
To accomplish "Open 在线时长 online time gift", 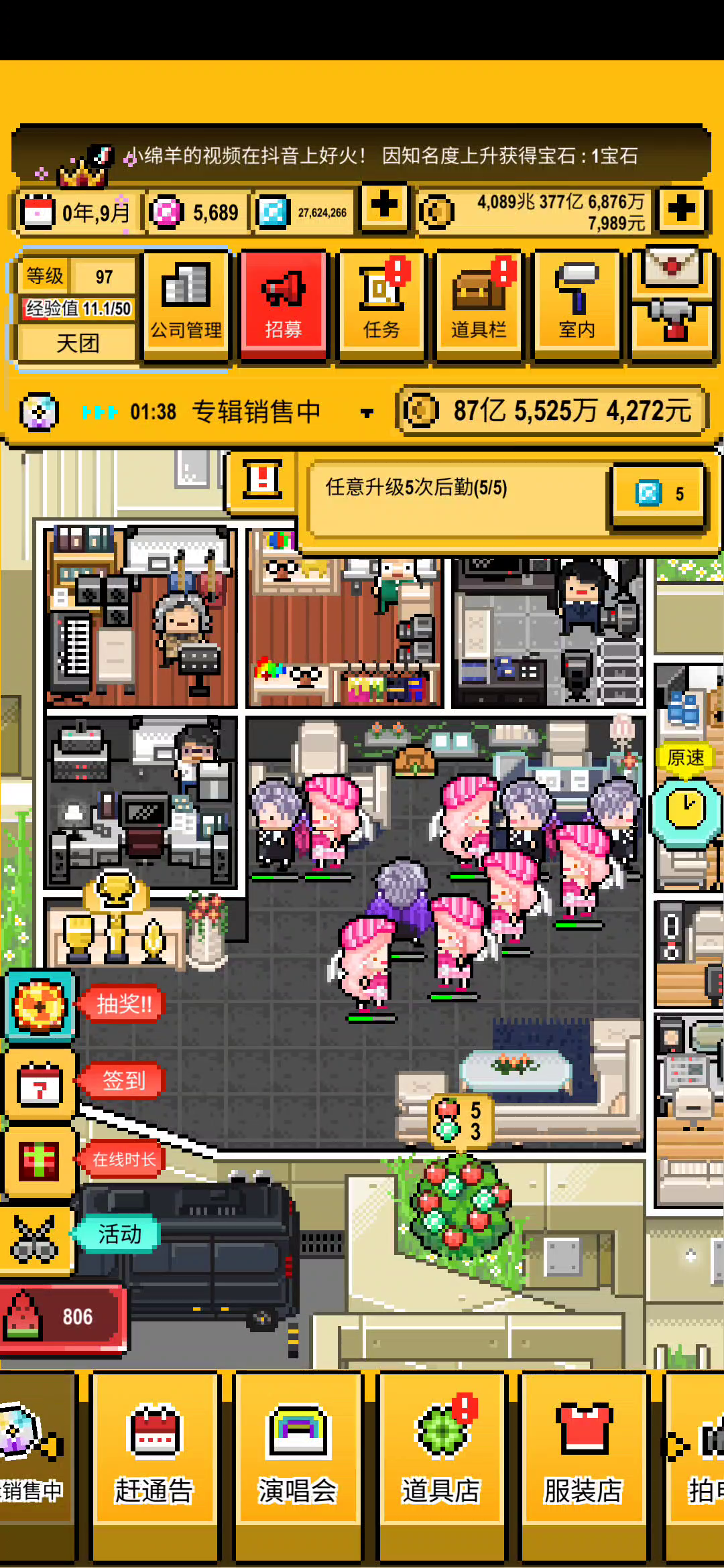I will pos(40,1161).
